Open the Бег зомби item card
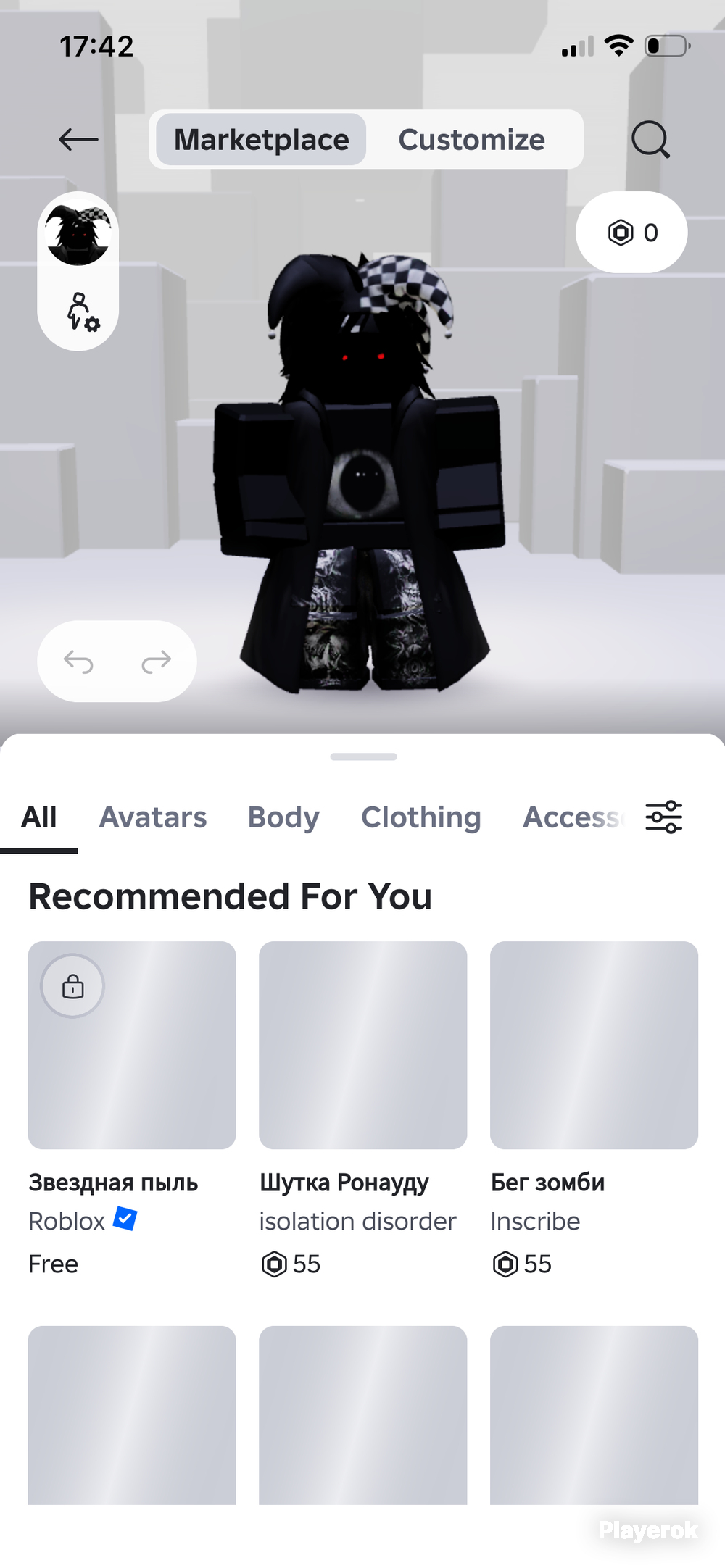725x1568 pixels. point(594,1109)
